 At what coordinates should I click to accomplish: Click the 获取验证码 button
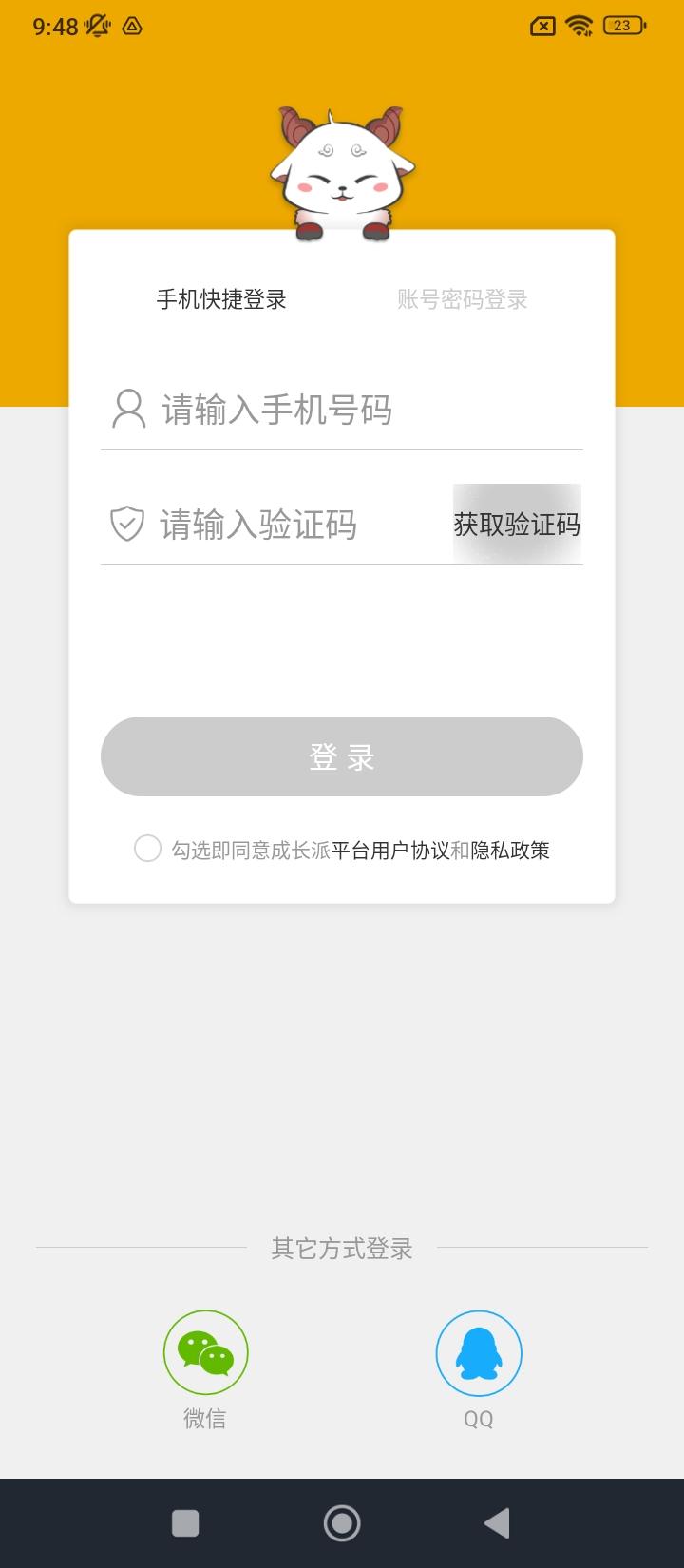(x=519, y=524)
